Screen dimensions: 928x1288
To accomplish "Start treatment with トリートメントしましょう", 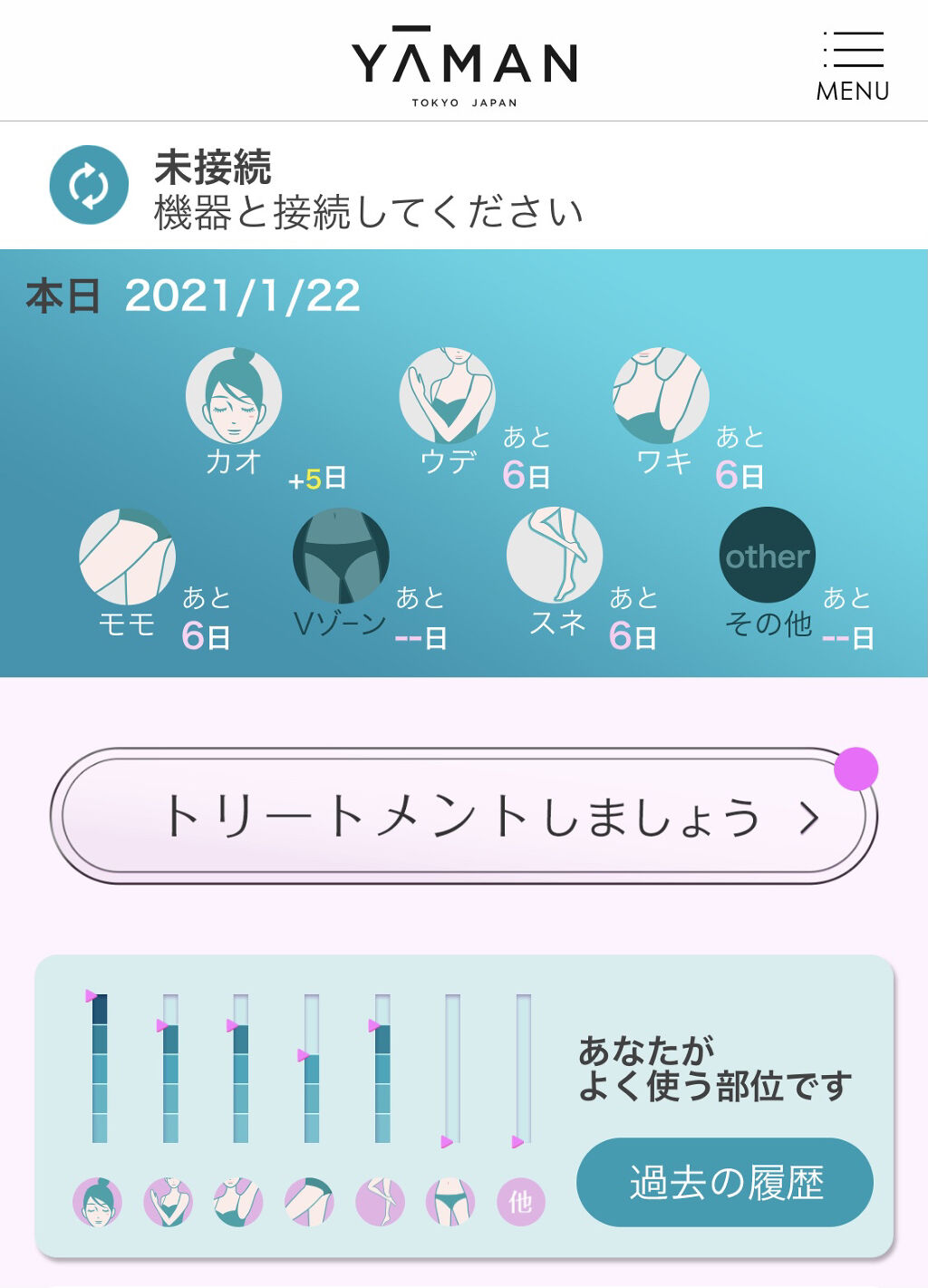I will pyautogui.click(x=463, y=815).
